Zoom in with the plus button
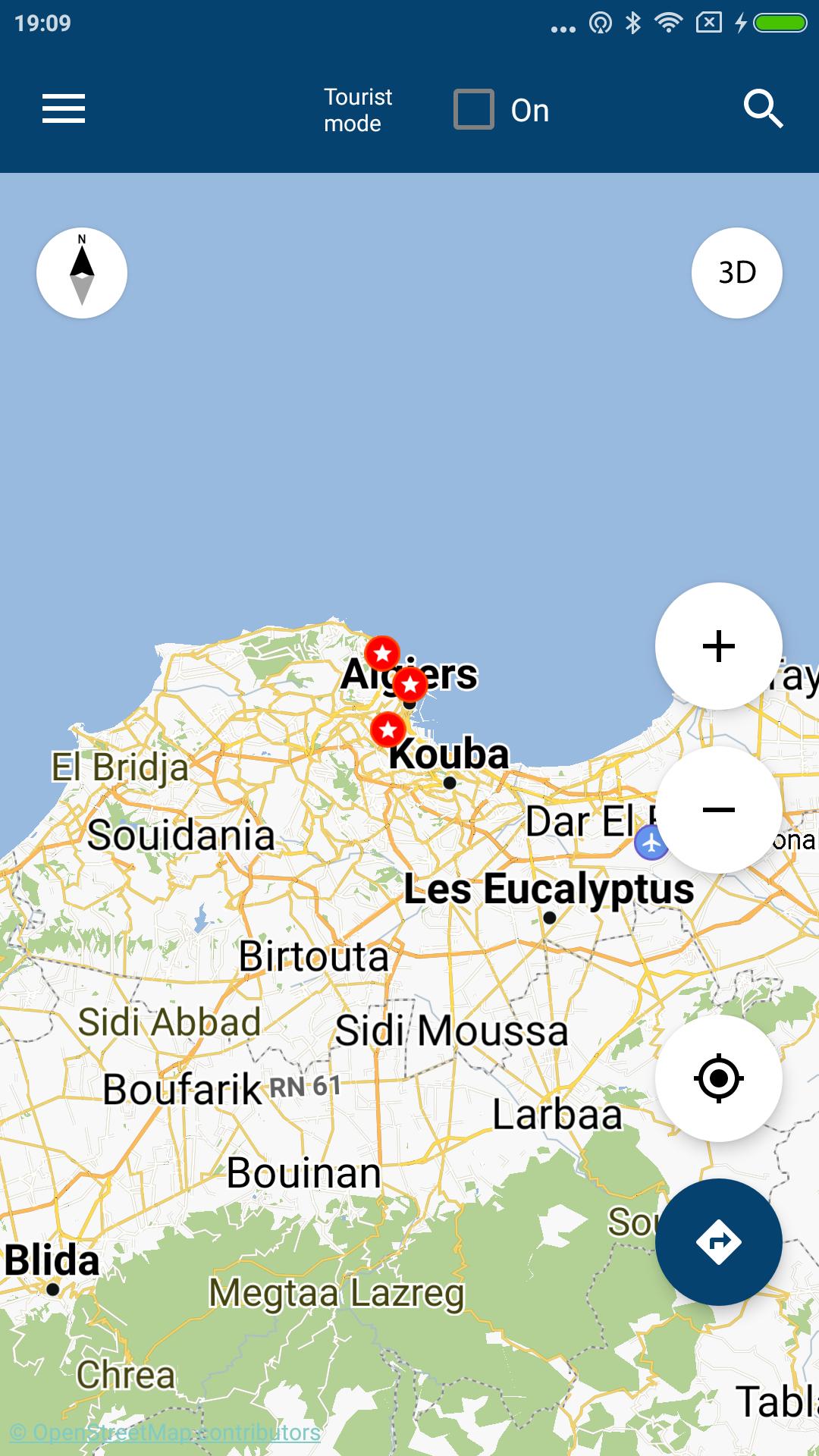The width and height of the screenshot is (819, 1456). [718, 647]
